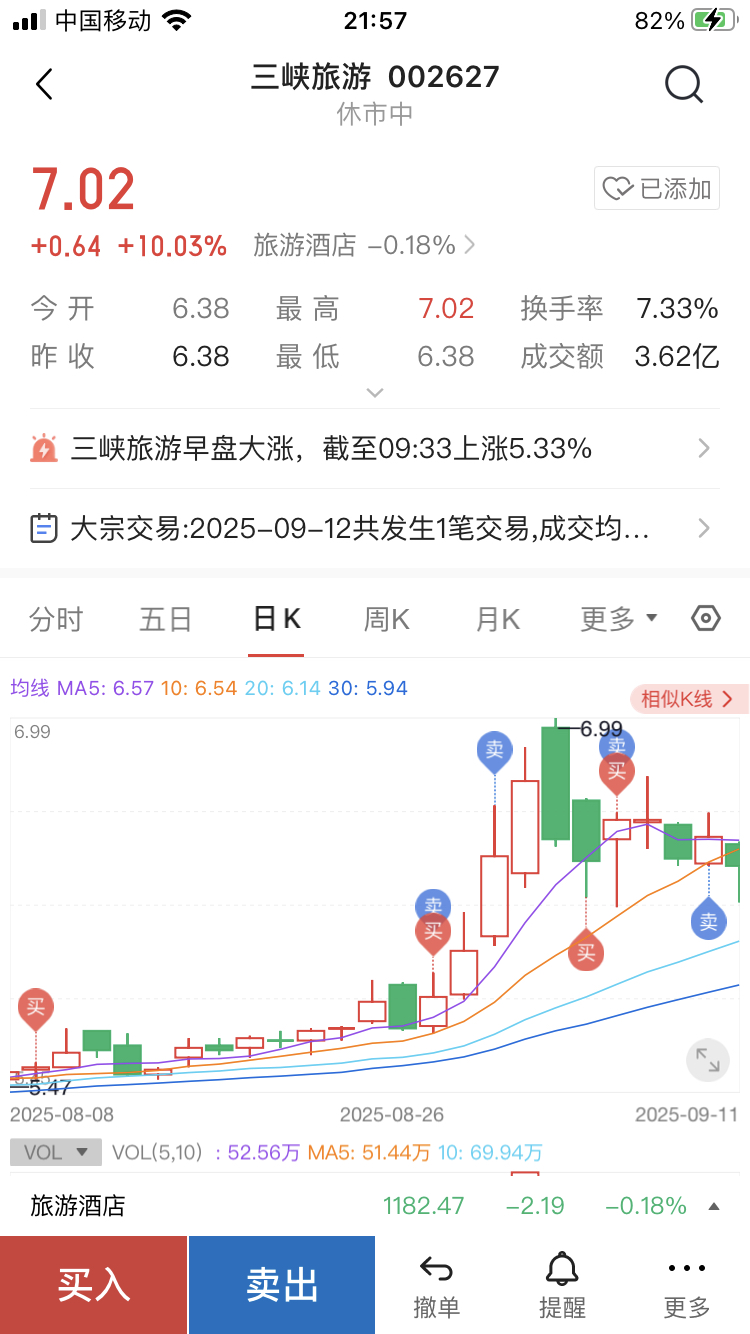Expand more quote details with the chevron
Image resolution: width=750 pixels, height=1334 pixels.
(x=375, y=393)
